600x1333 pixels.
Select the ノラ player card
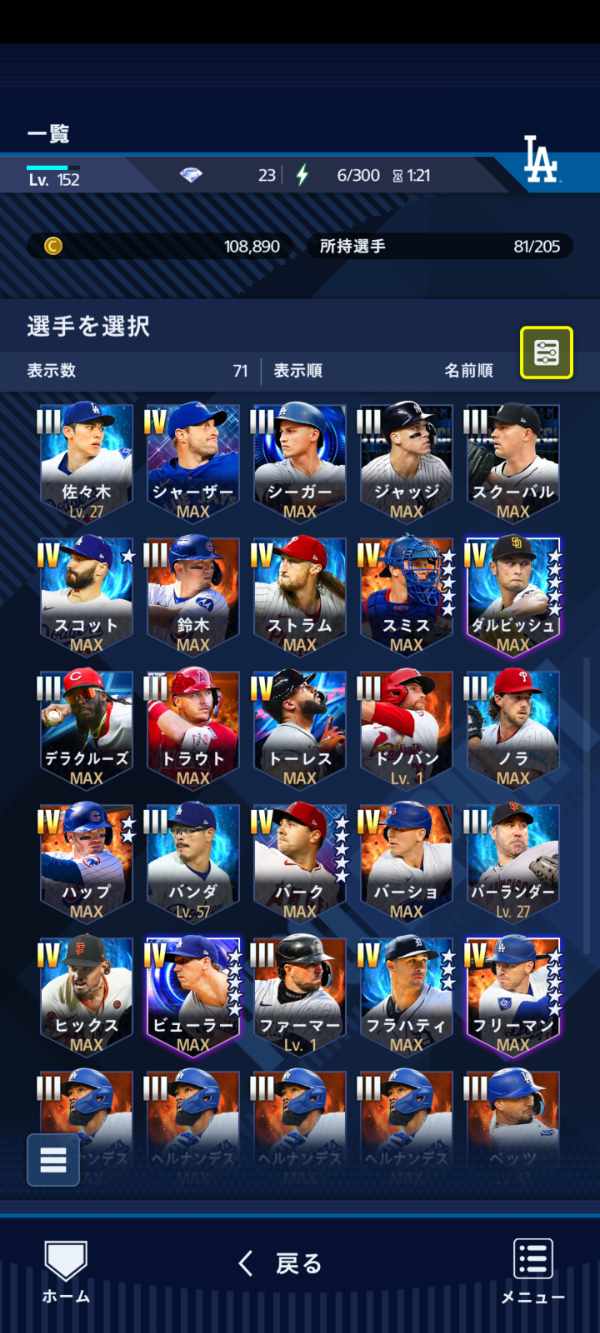[513, 727]
